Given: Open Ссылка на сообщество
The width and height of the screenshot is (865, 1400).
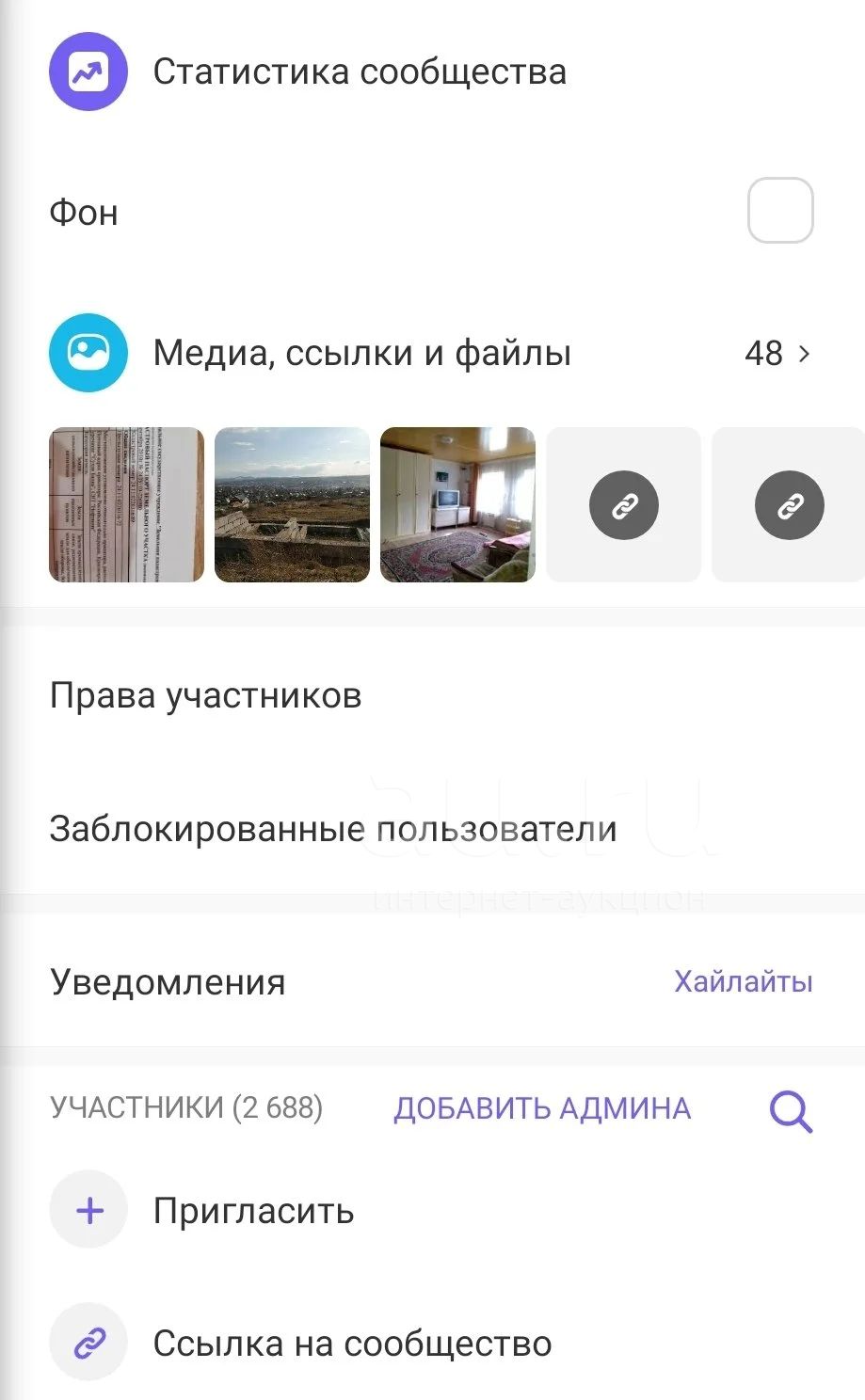Looking at the screenshot, I should pyautogui.click(x=432, y=1344).
